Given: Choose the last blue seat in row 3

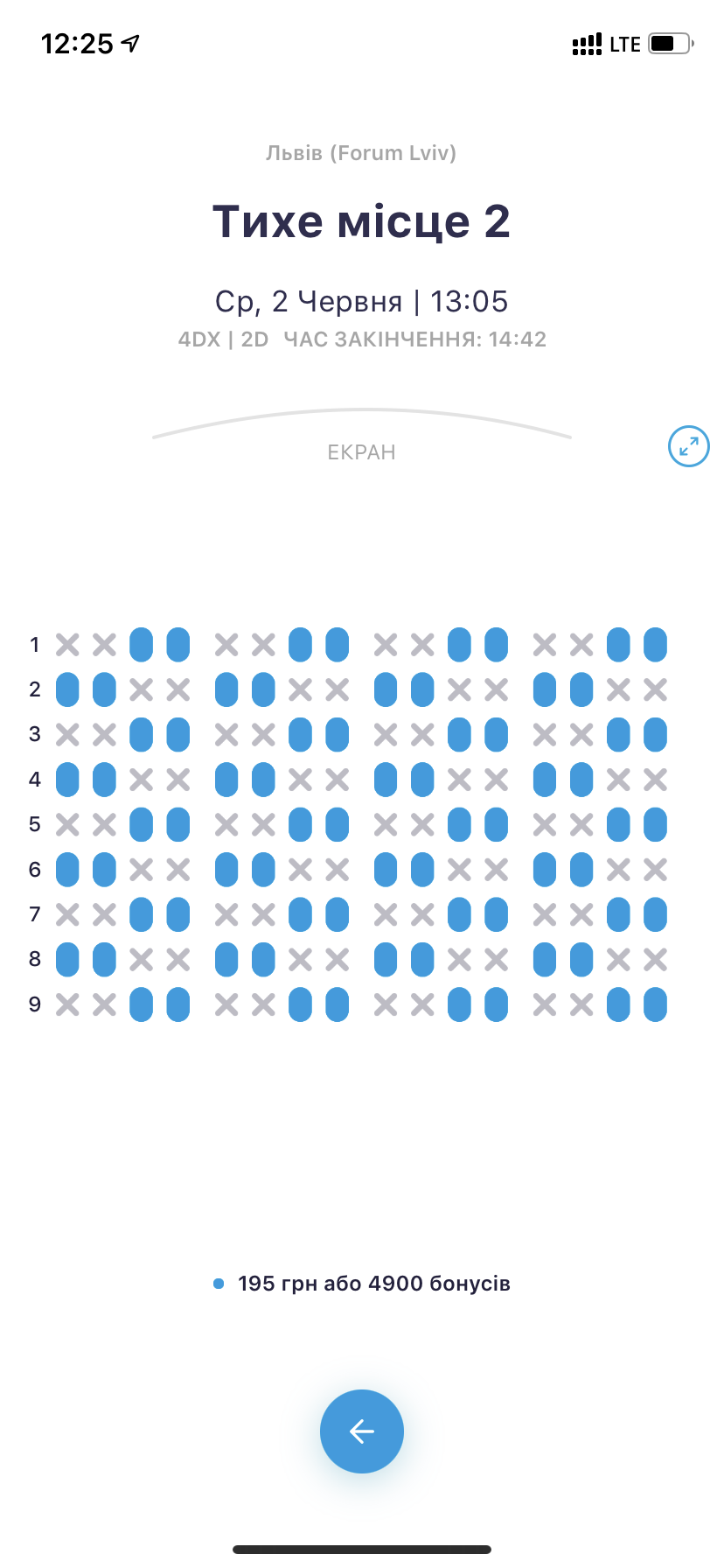Looking at the screenshot, I should coord(655,735).
